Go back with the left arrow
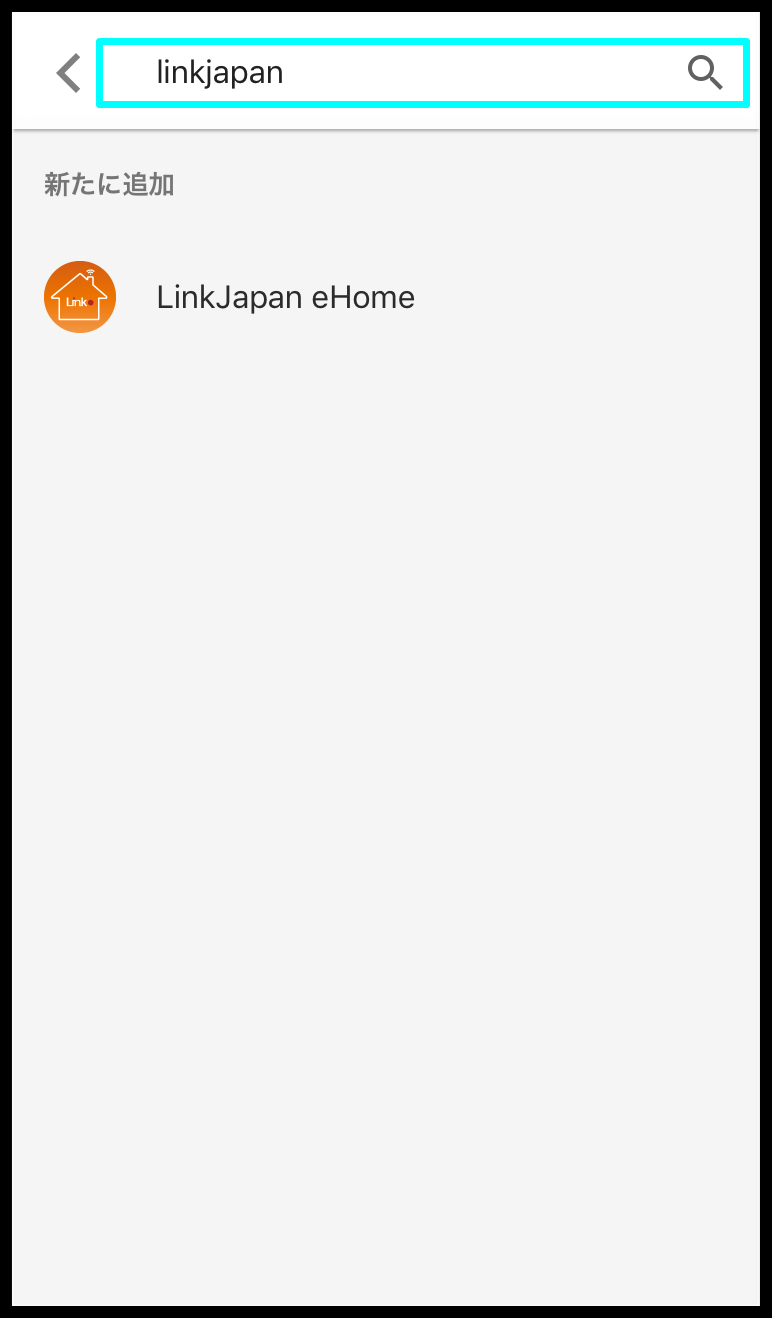772x1318 pixels. click(x=68, y=73)
